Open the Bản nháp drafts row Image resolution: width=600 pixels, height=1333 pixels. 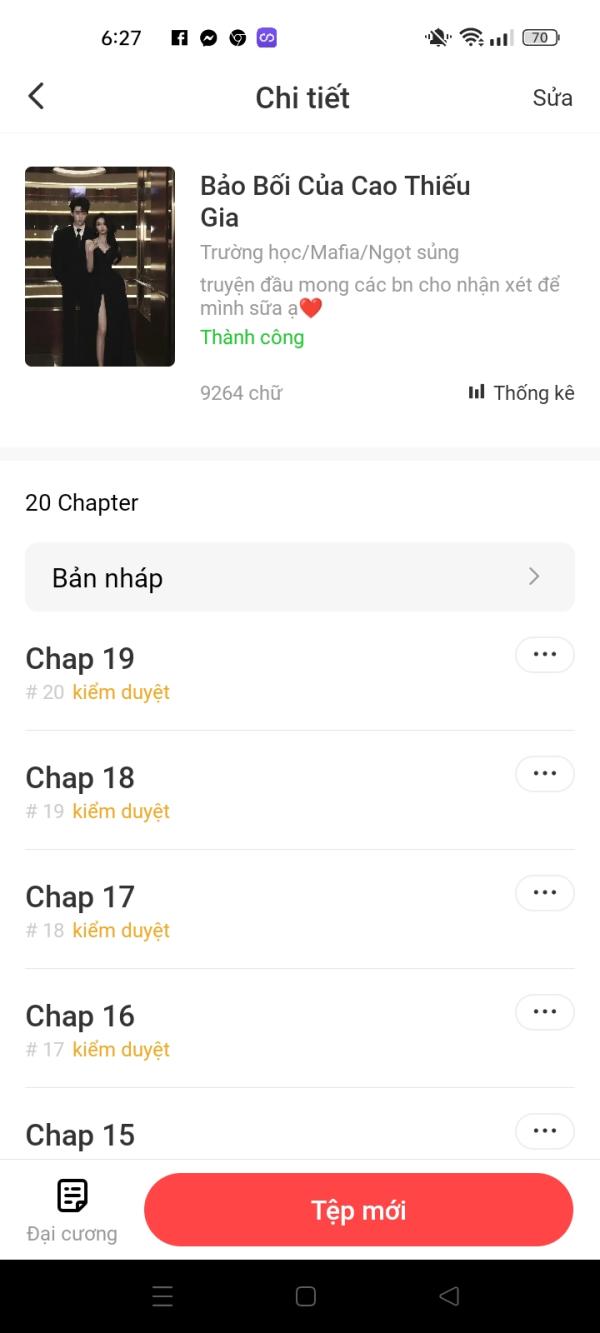(x=300, y=577)
